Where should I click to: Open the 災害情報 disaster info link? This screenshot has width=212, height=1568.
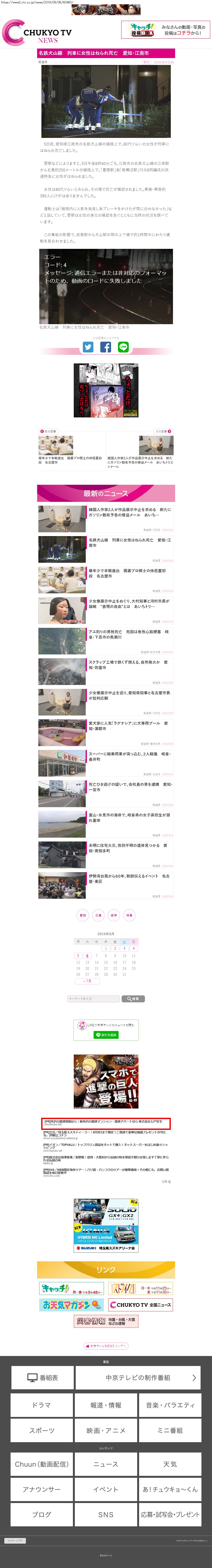click(x=106, y=1321)
